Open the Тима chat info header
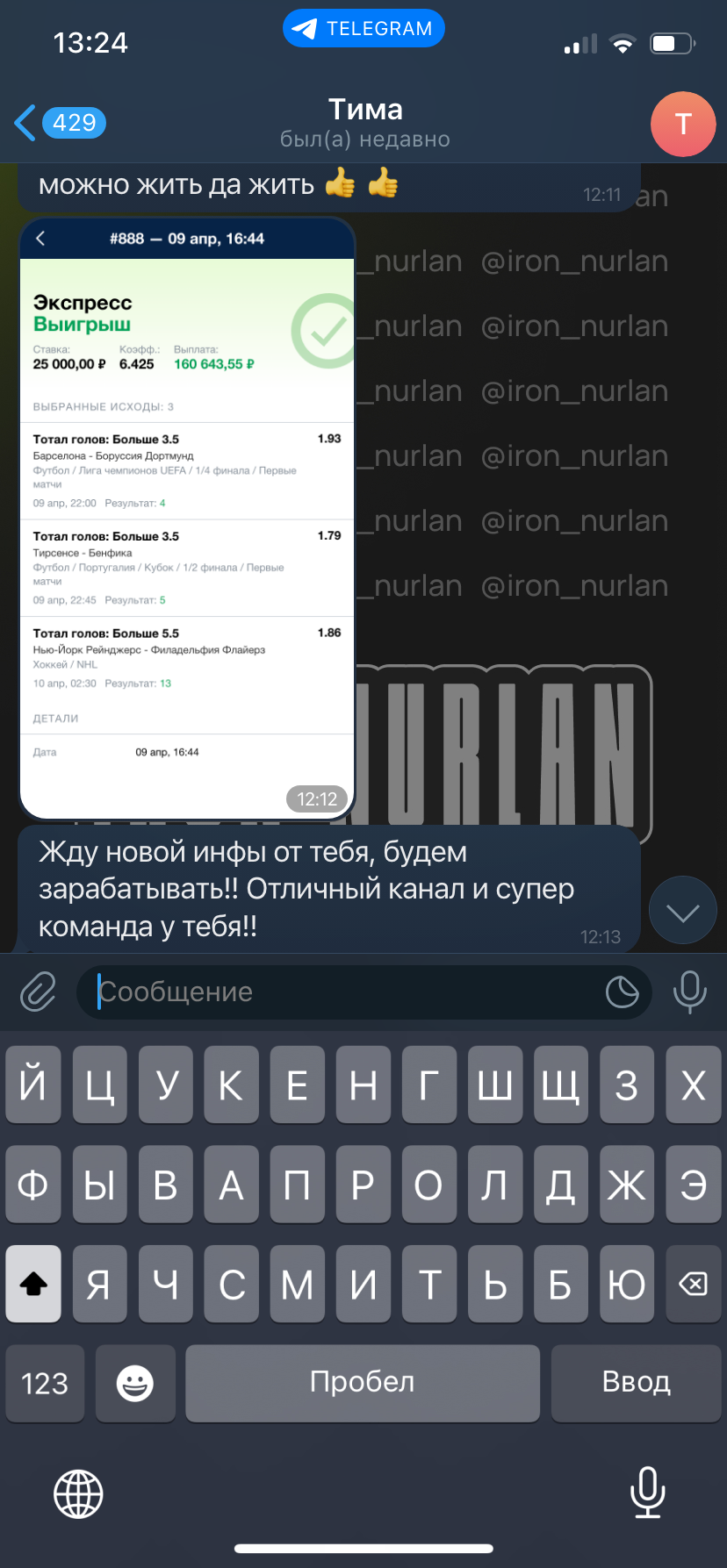This screenshot has width=727, height=1568. [365, 123]
